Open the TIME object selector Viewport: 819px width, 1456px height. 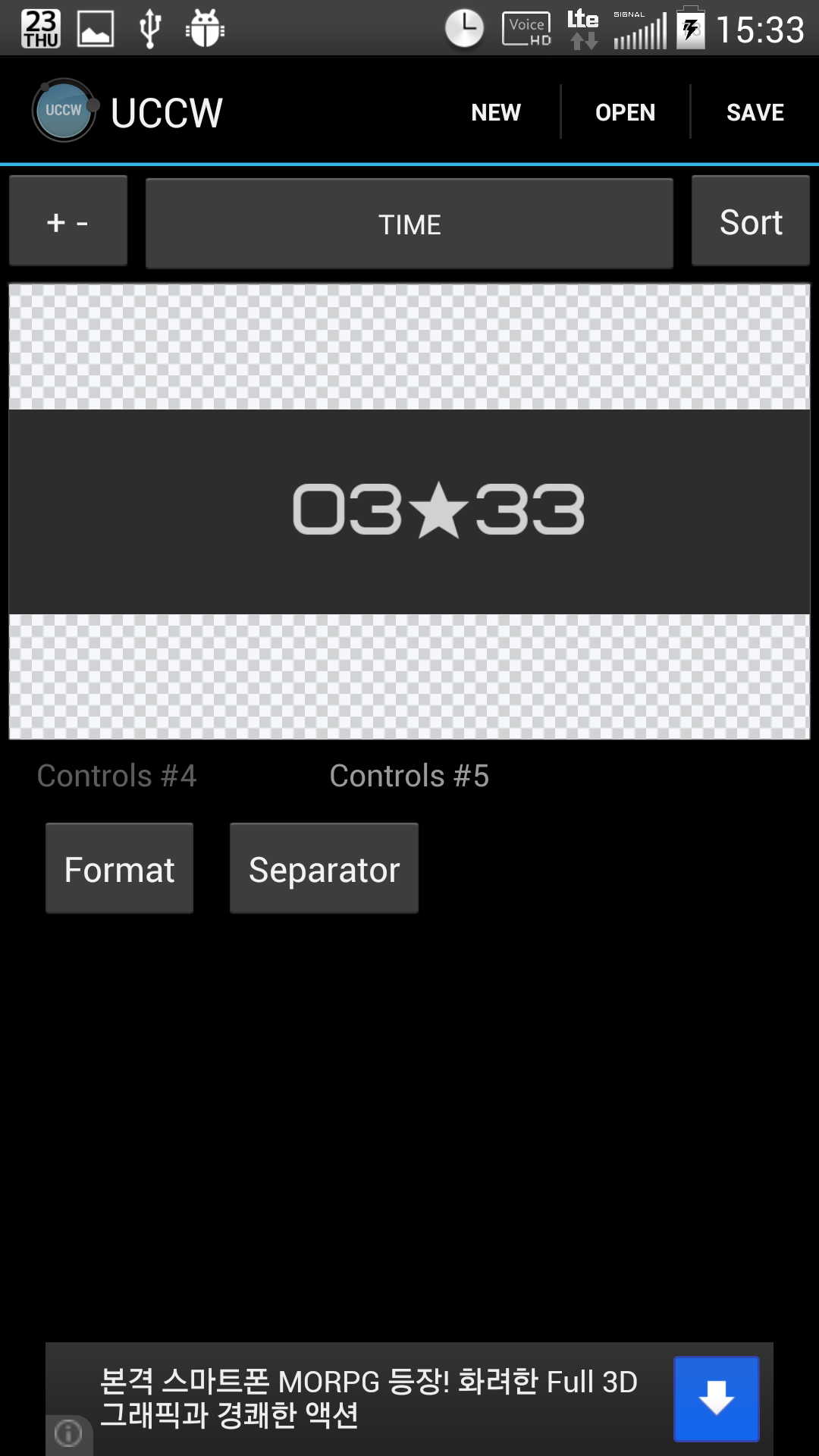point(409,224)
